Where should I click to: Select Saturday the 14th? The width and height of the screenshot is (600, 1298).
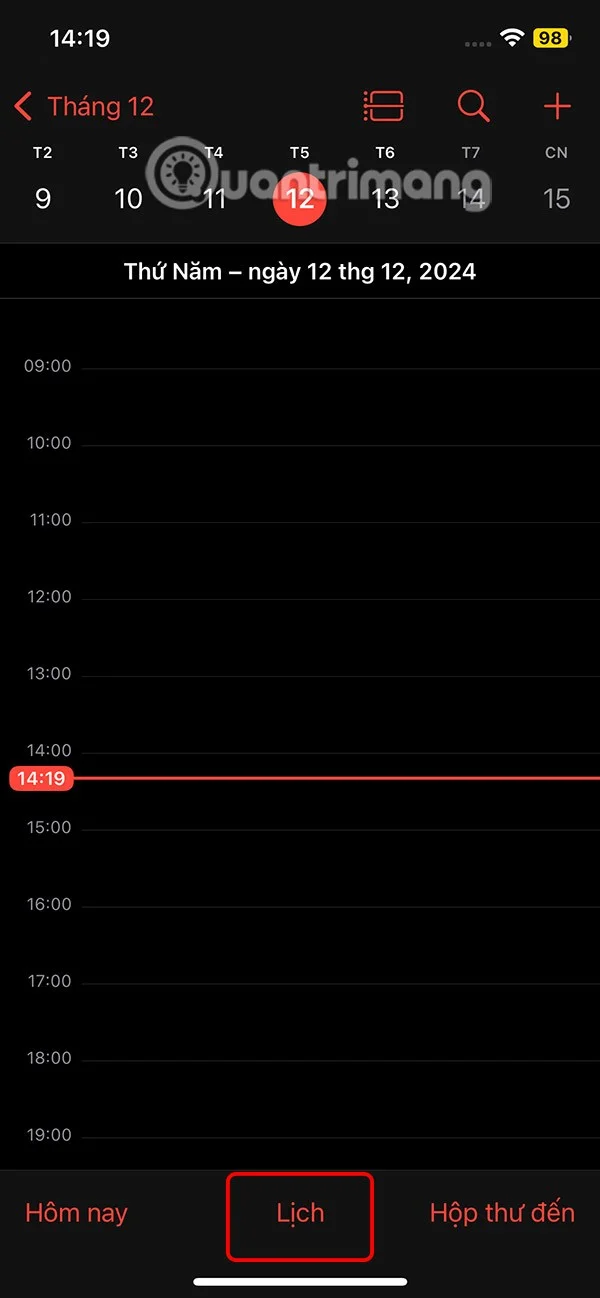471,198
